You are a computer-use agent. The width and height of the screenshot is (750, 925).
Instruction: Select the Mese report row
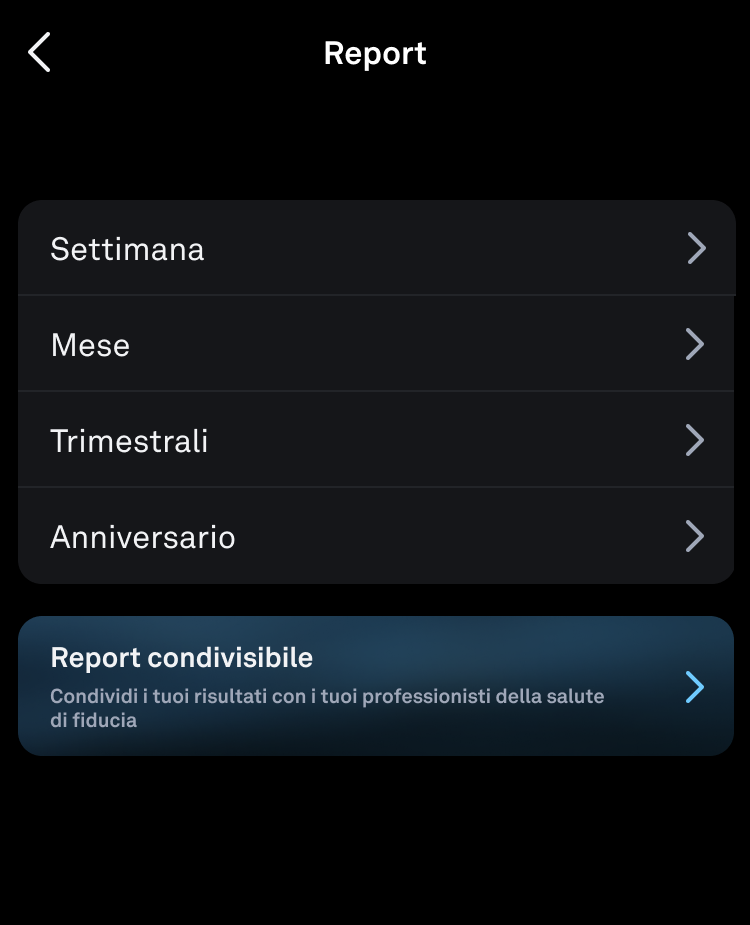(376, 344)
